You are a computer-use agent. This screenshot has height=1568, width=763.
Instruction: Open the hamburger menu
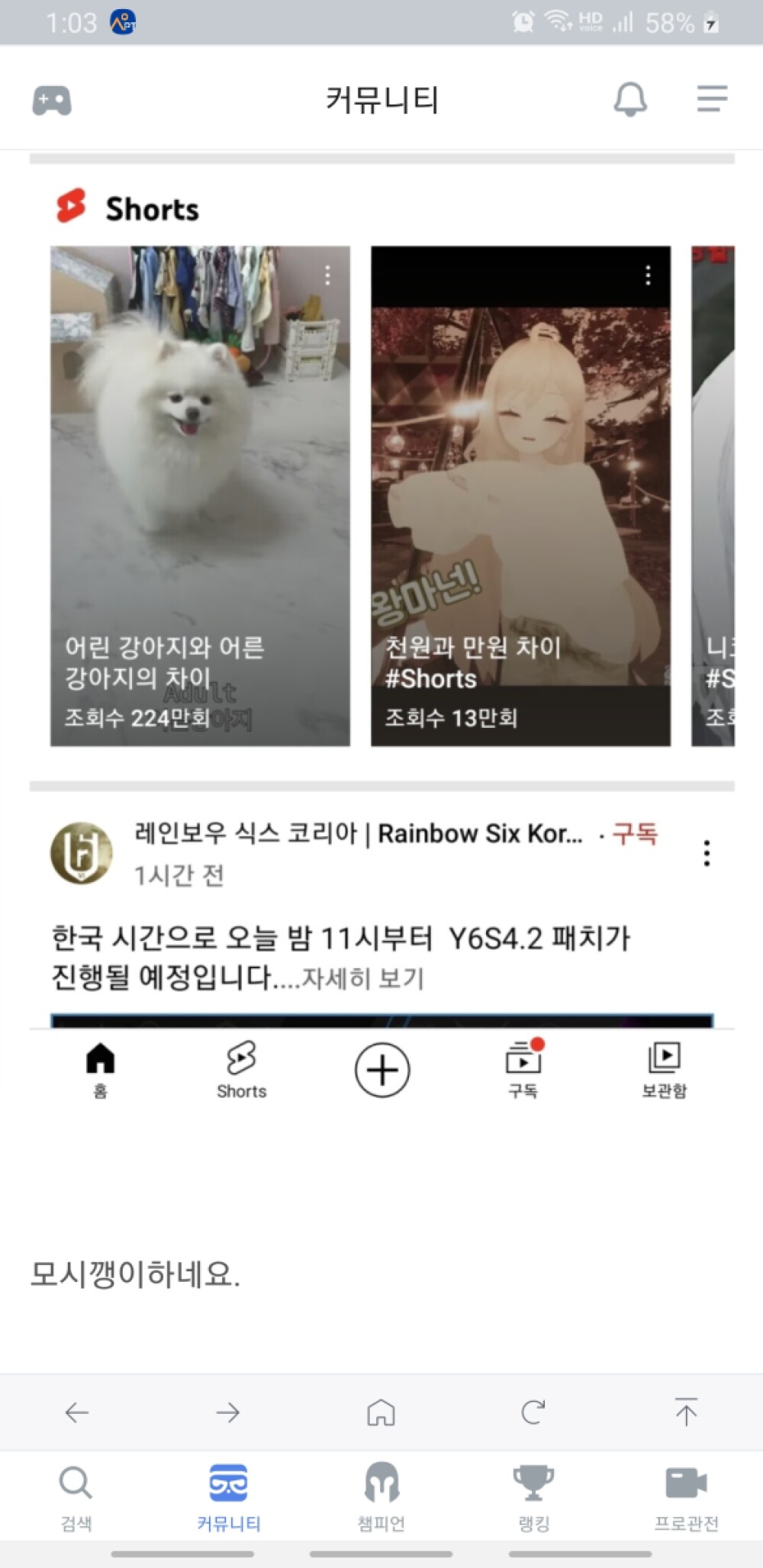click(712, 99)
